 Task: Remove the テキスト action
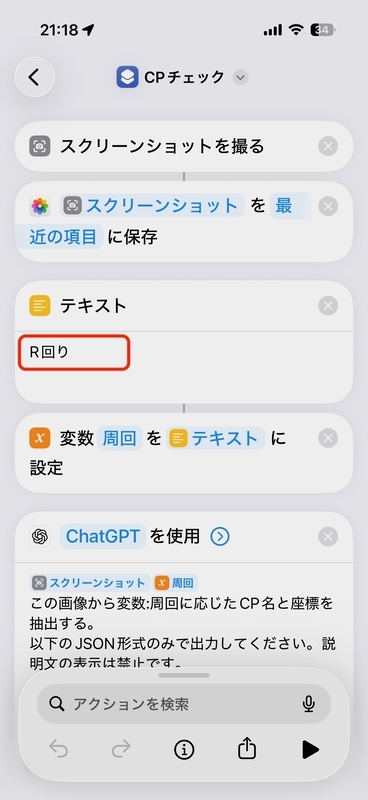[x=328, y=306]
